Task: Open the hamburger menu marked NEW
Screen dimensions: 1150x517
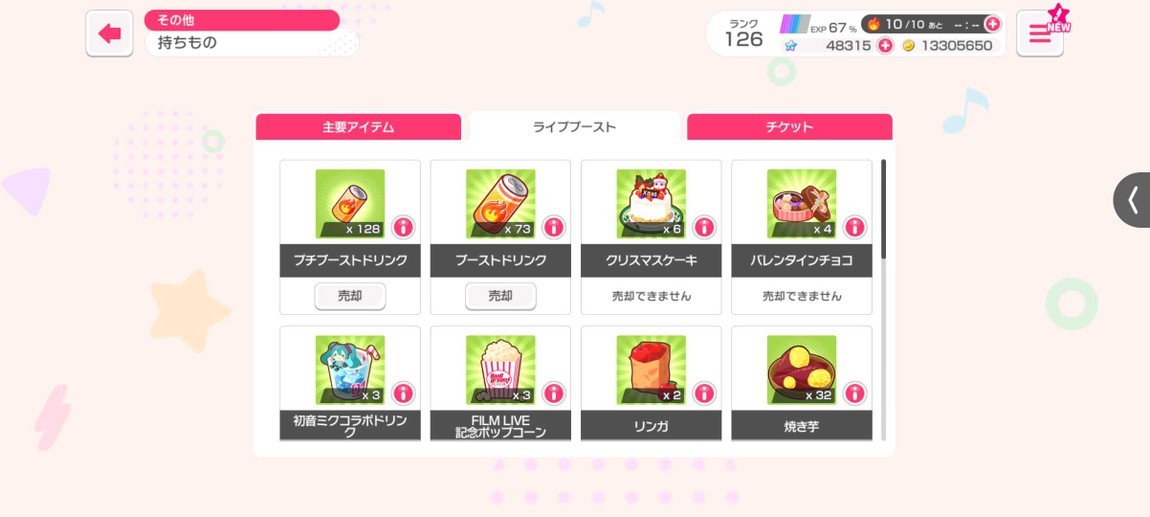Action: (1039, 35)
